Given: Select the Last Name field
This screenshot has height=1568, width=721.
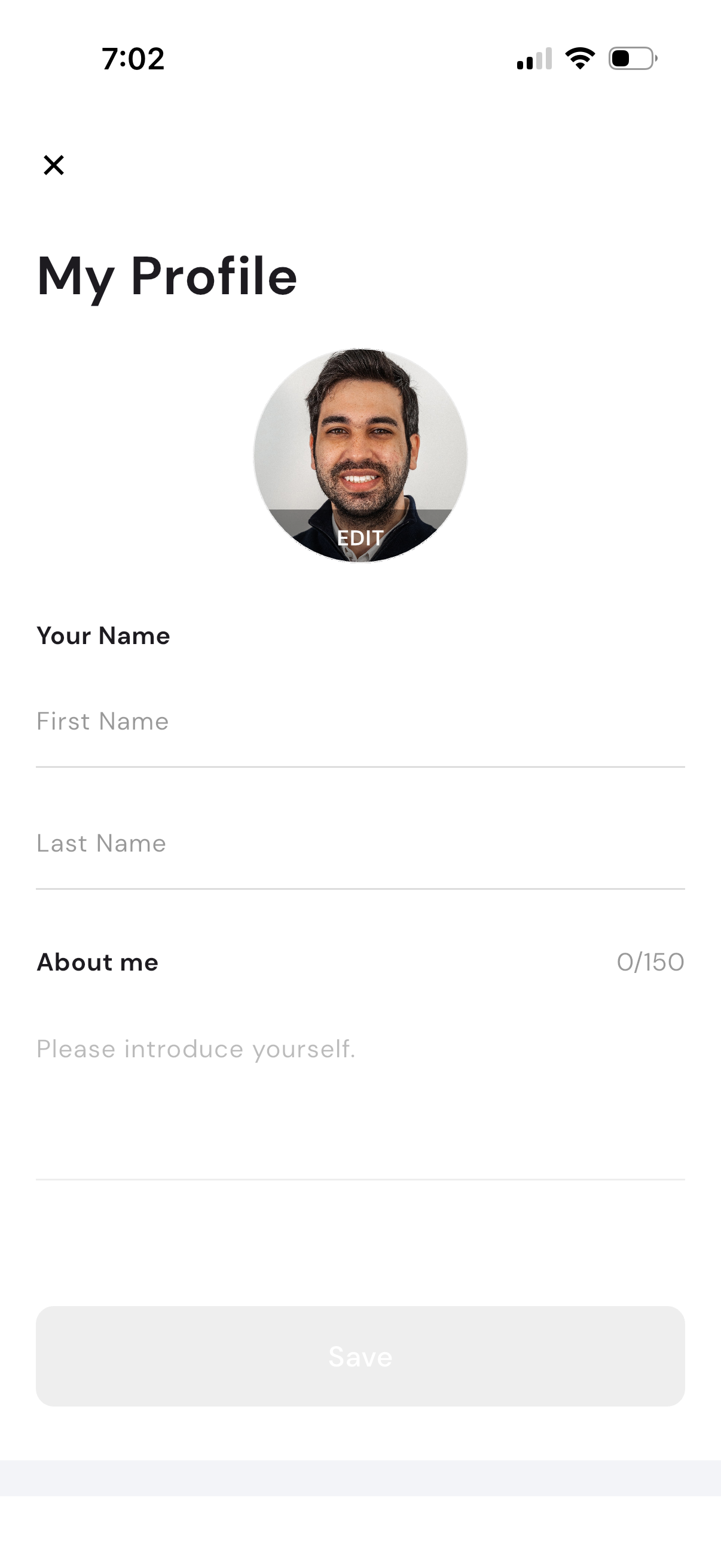Looking at the screenshot, I should [360, 844].
